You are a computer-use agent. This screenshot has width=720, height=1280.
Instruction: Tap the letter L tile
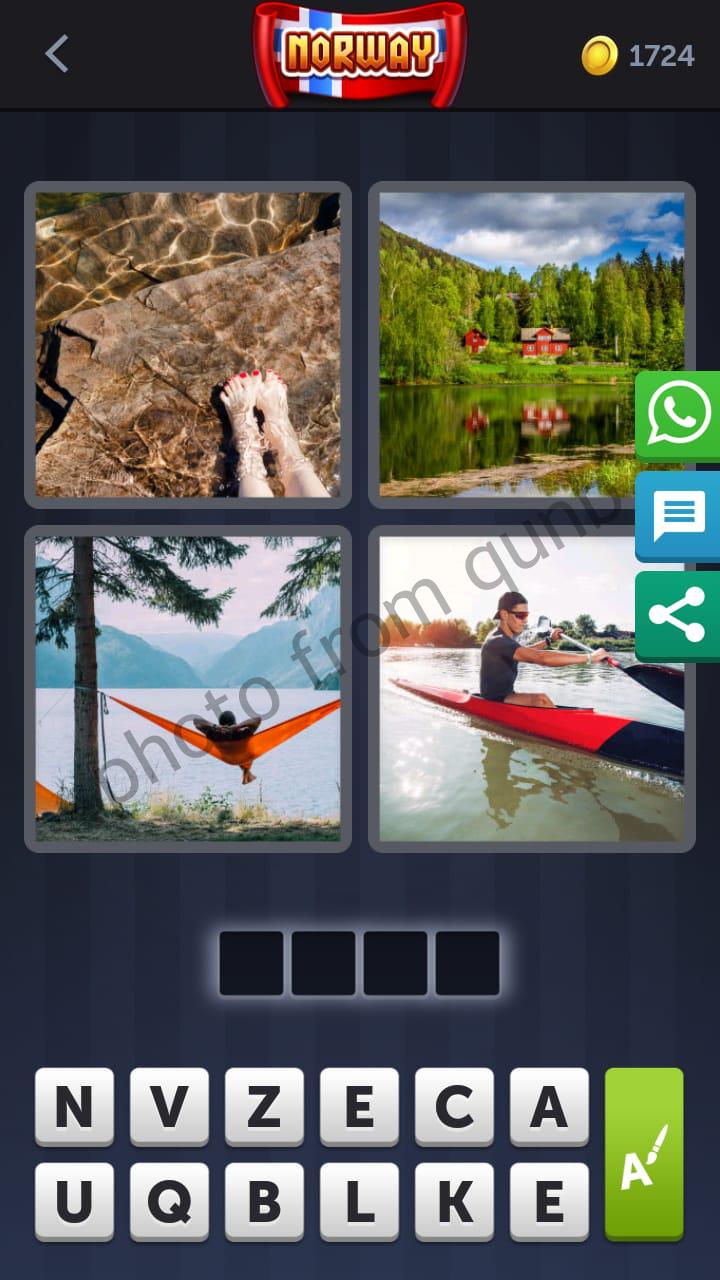tap(359, 1202)
